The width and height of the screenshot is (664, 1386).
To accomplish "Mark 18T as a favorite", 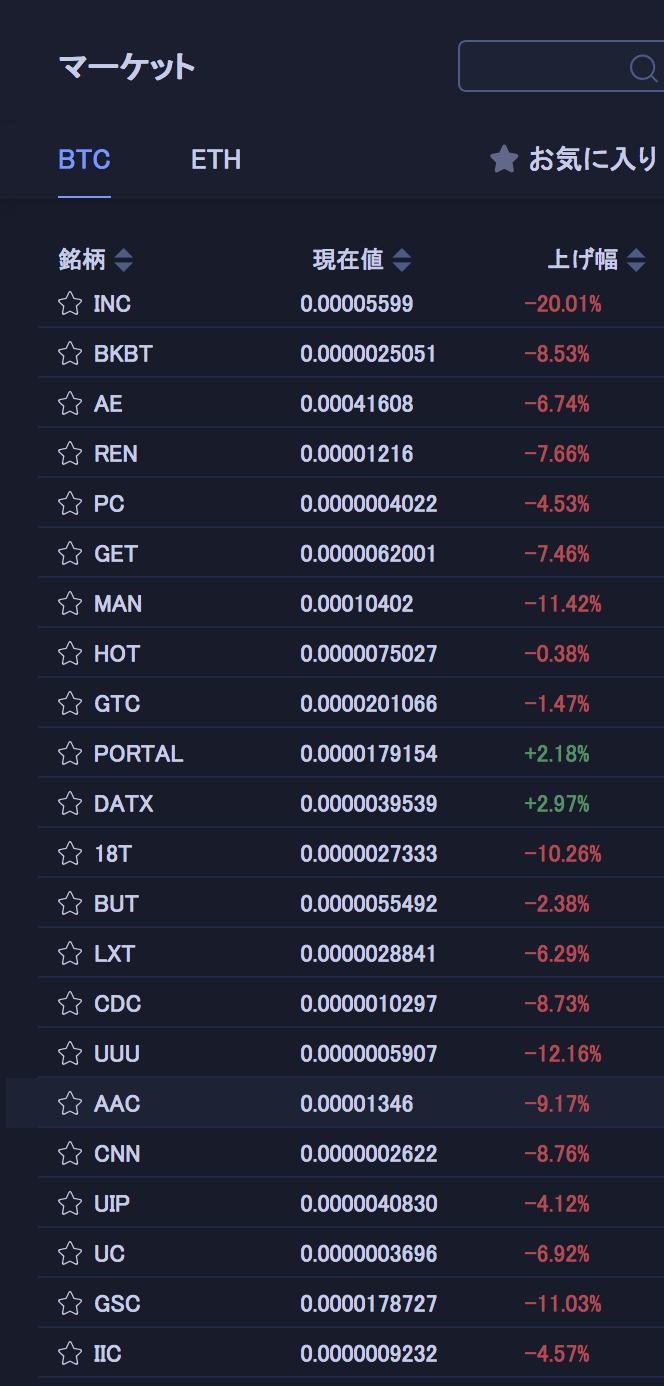I will tap(70, 854).
